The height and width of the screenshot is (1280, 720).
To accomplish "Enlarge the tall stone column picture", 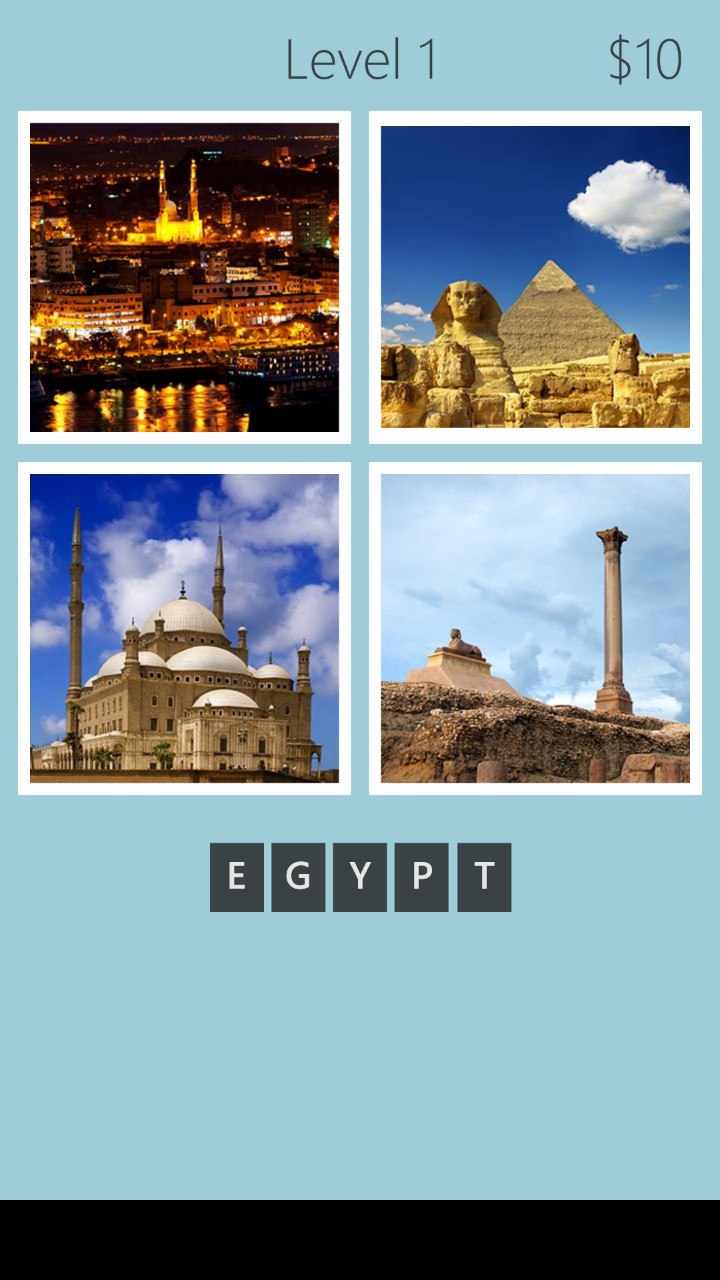I will coord(535,628).
